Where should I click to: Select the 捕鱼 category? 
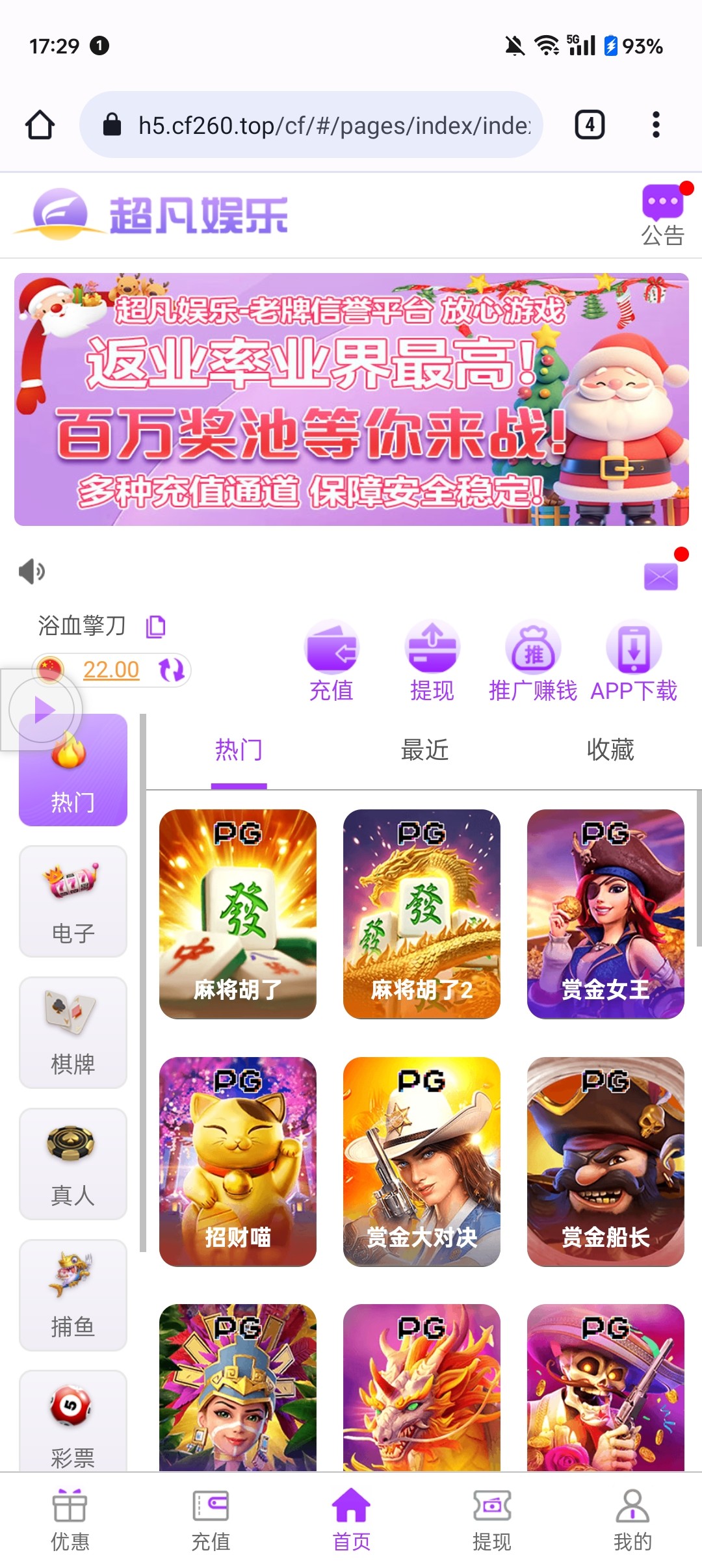[73, 1295]
